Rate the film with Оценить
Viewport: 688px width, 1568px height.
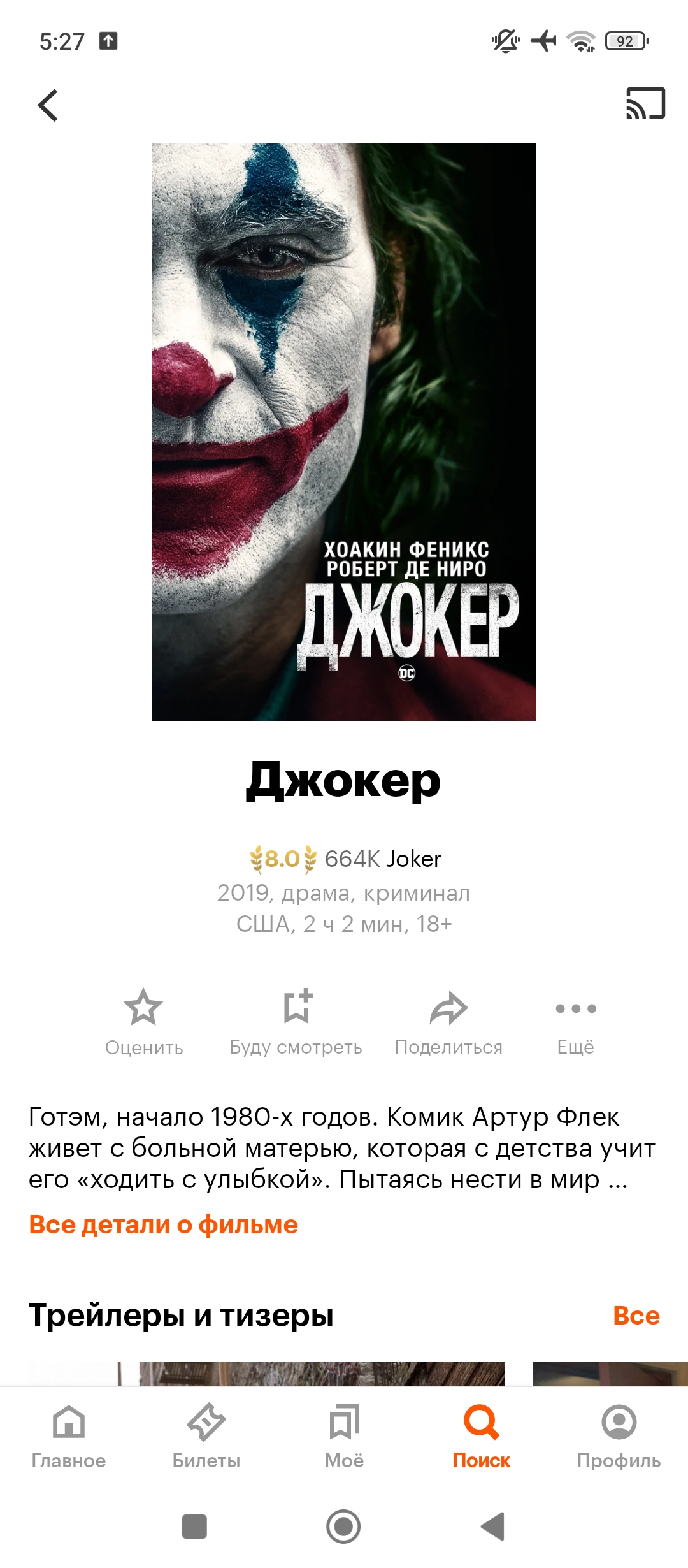144,1022
